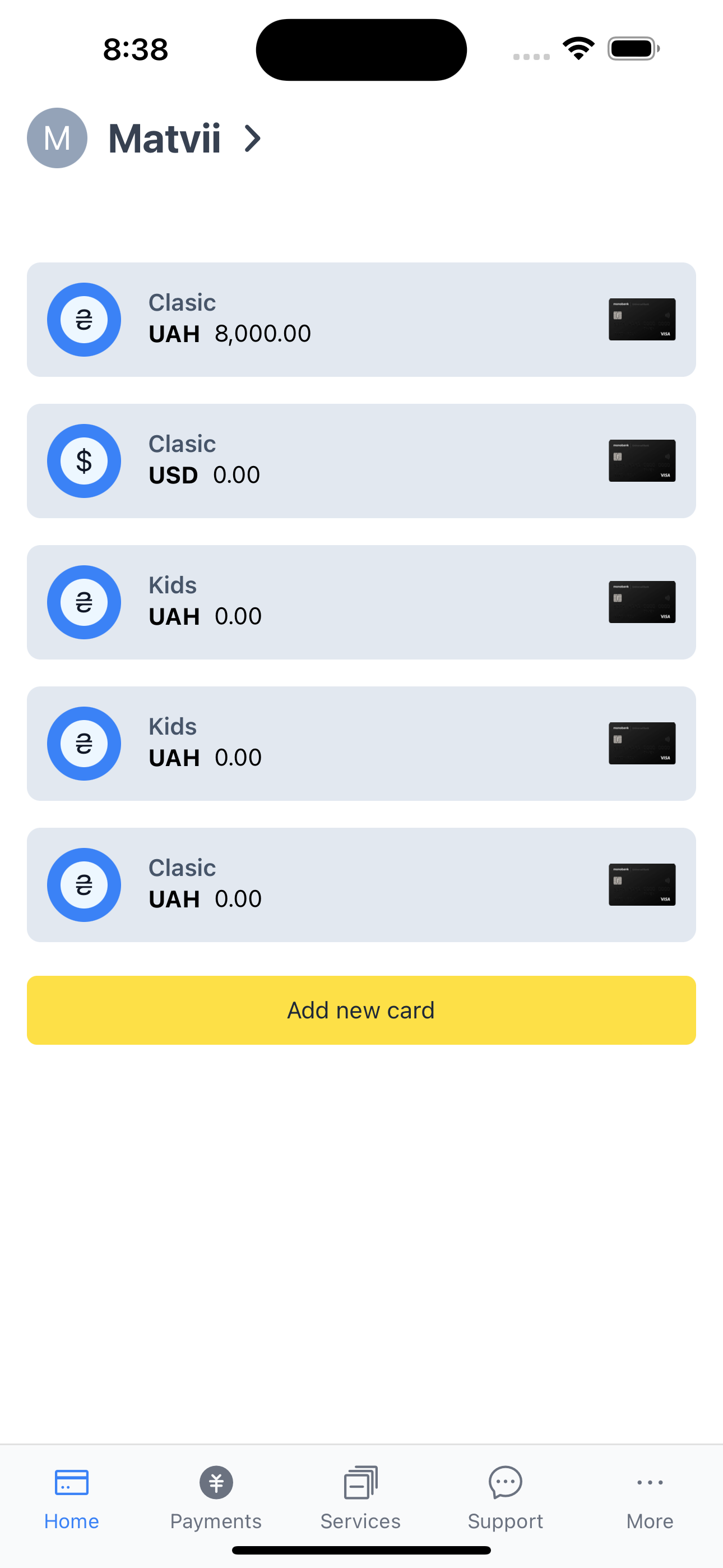Select the Home tab icon
Screen dimensions: 723x1568
pos(71,1483)
